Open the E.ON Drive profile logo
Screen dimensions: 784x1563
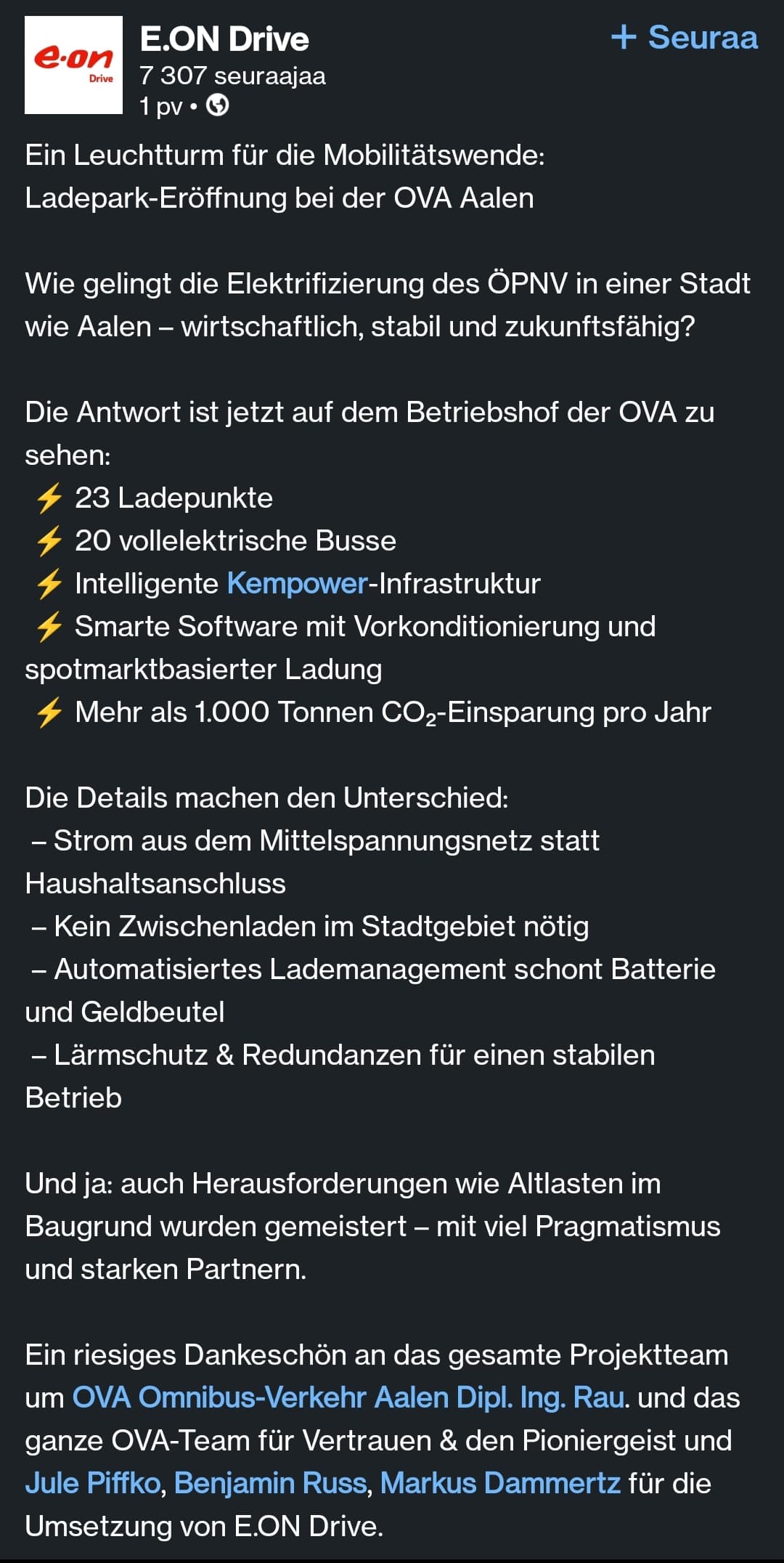pos(73,65)
